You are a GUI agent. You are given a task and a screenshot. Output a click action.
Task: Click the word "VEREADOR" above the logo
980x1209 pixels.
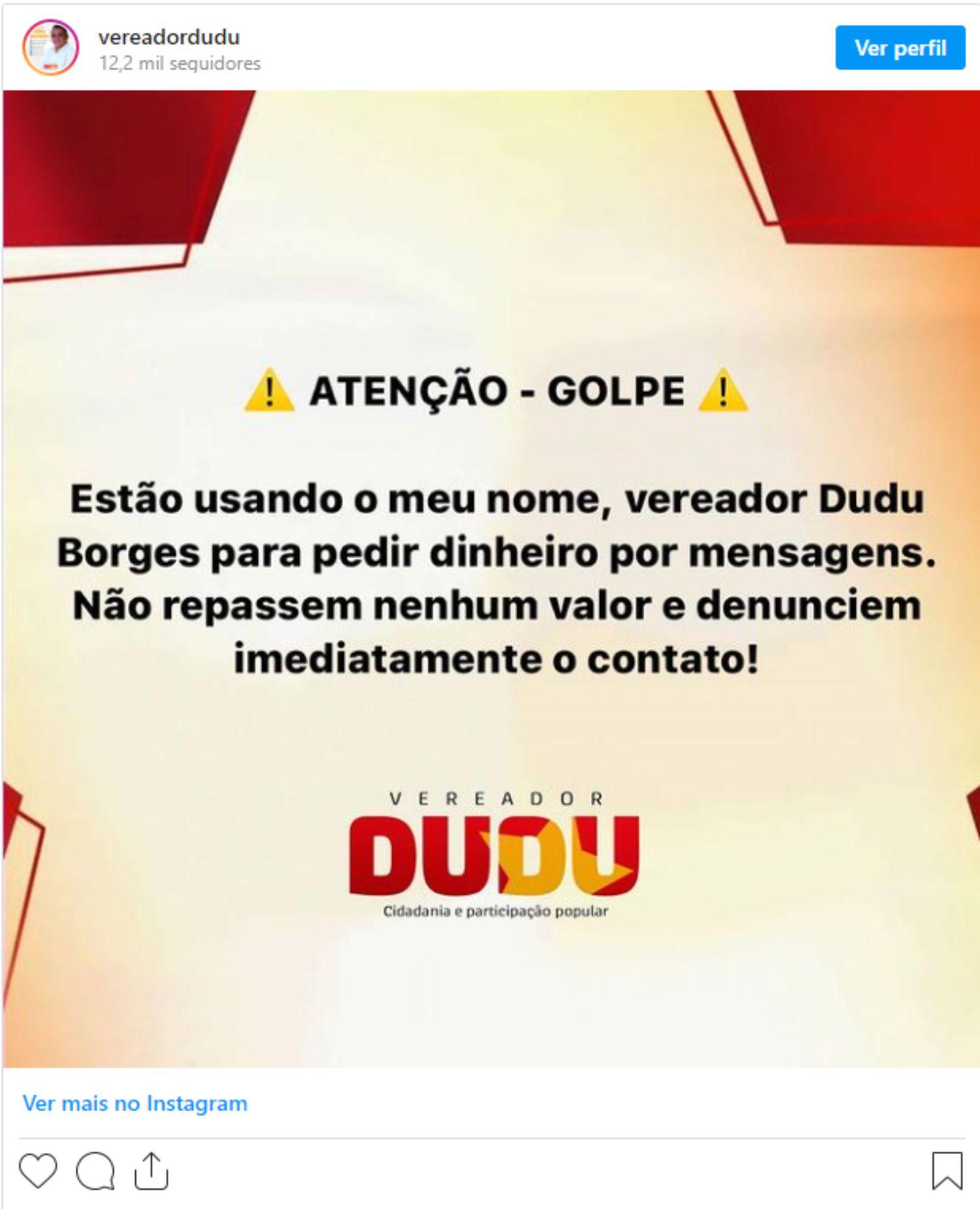(495, 797)
